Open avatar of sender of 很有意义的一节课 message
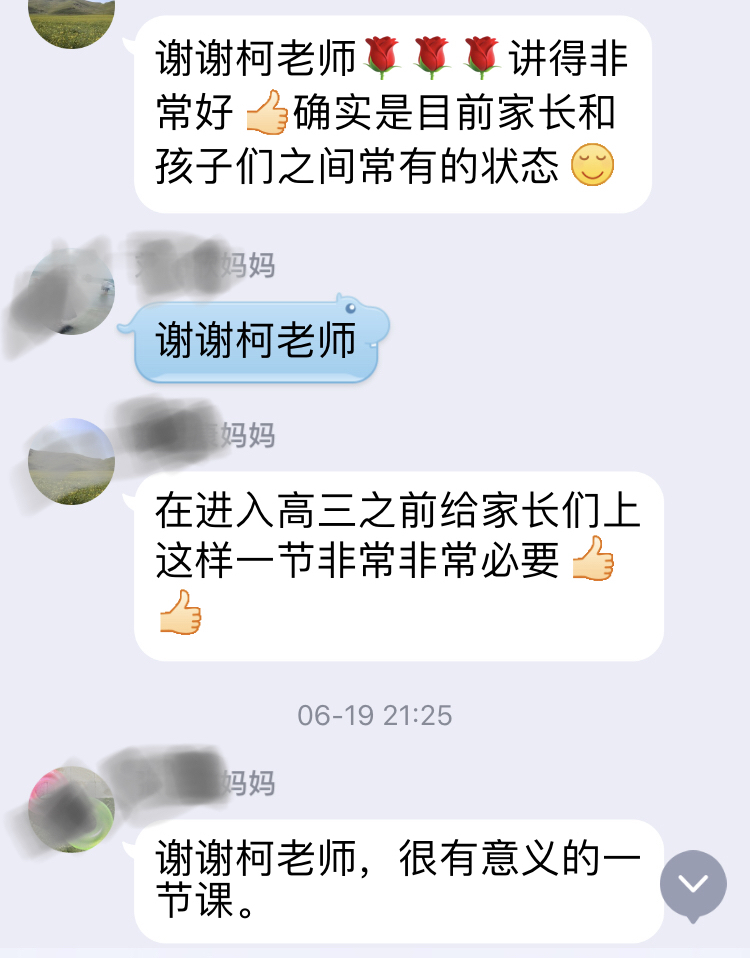 coord(71,809)
